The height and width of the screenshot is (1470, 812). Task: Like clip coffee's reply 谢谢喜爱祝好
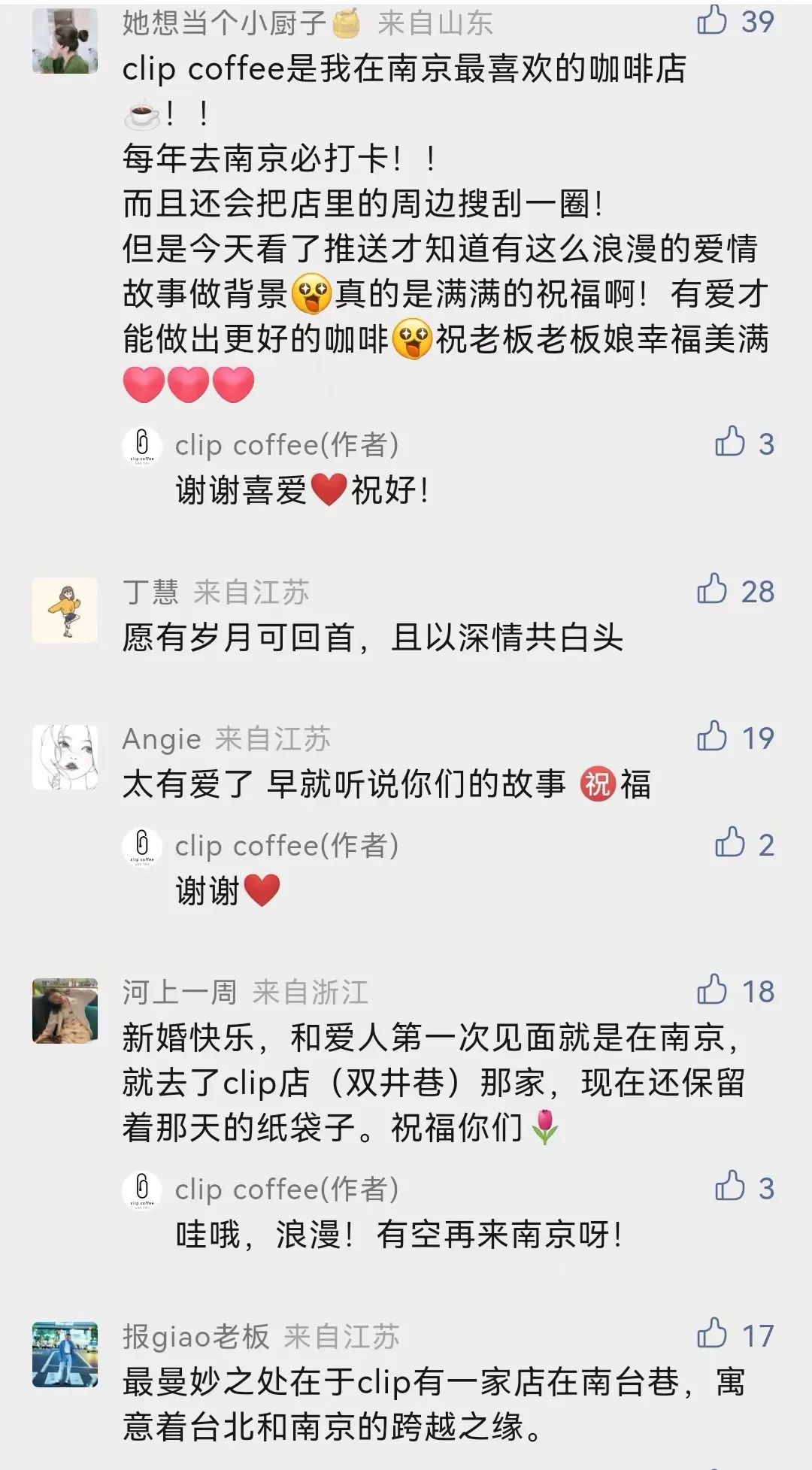729,442
